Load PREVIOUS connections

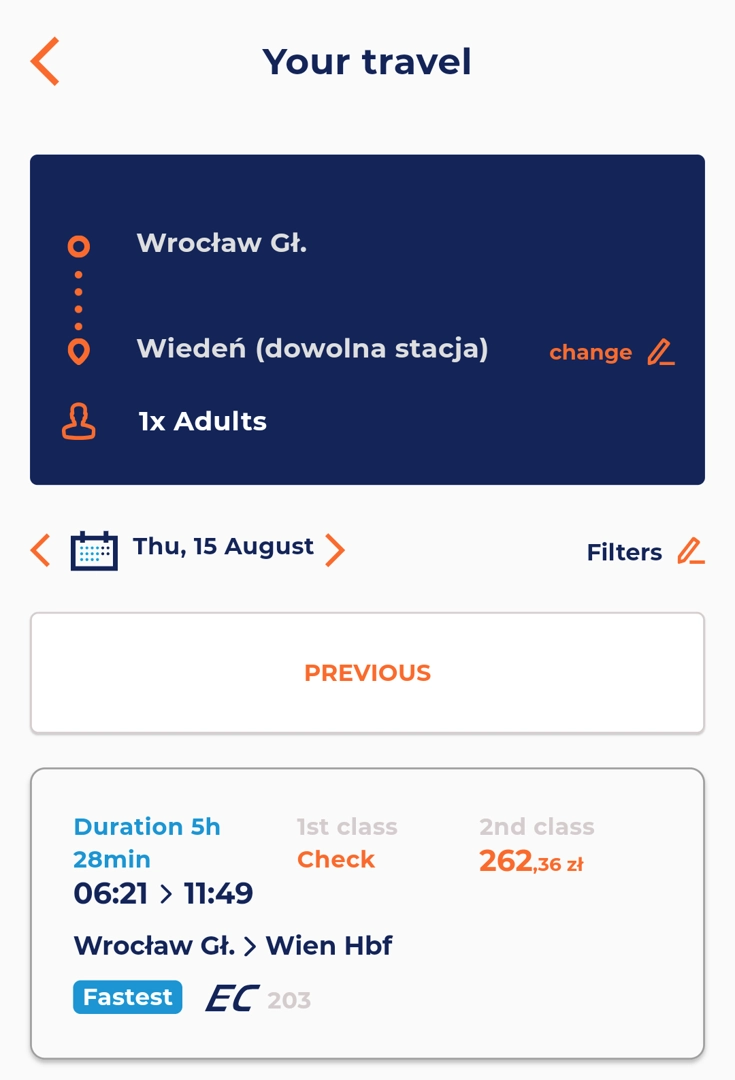pyautogui.click(x=367, y=673)
